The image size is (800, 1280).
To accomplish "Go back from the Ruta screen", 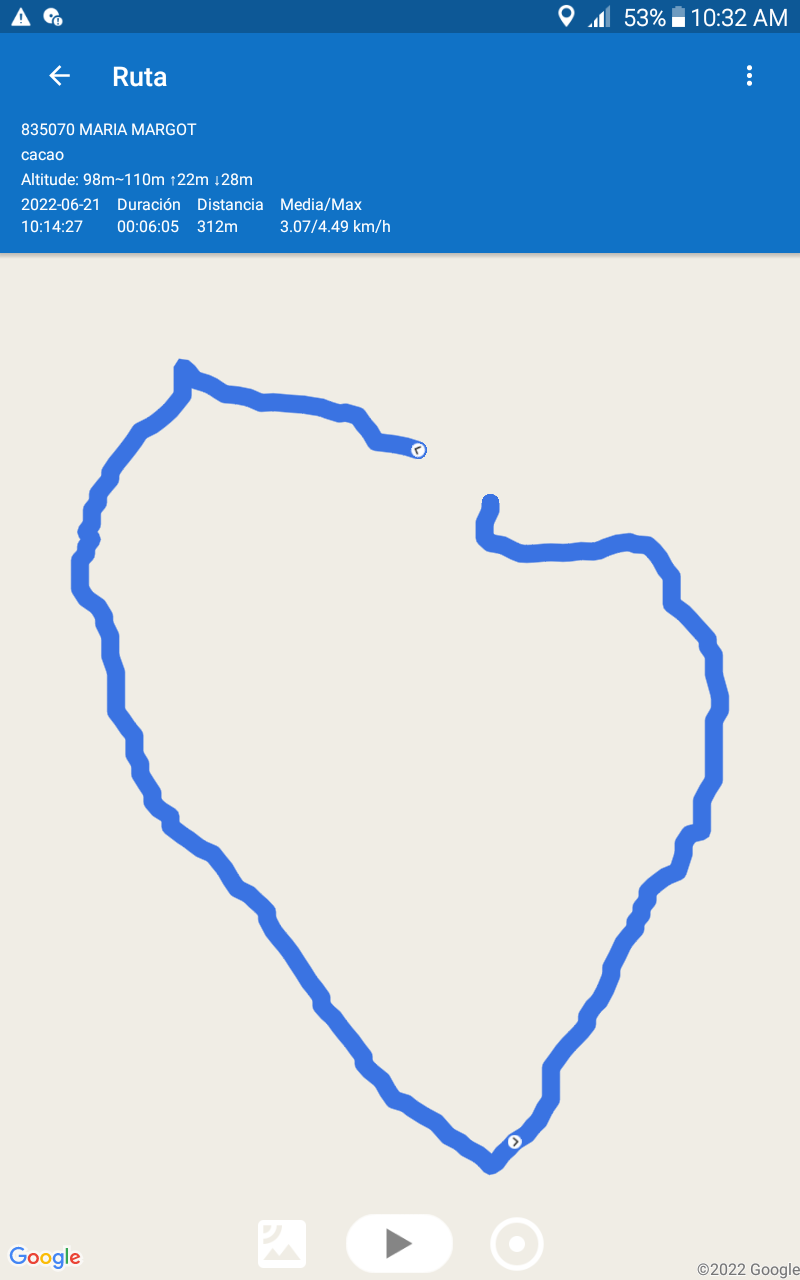I will point(59,76).
